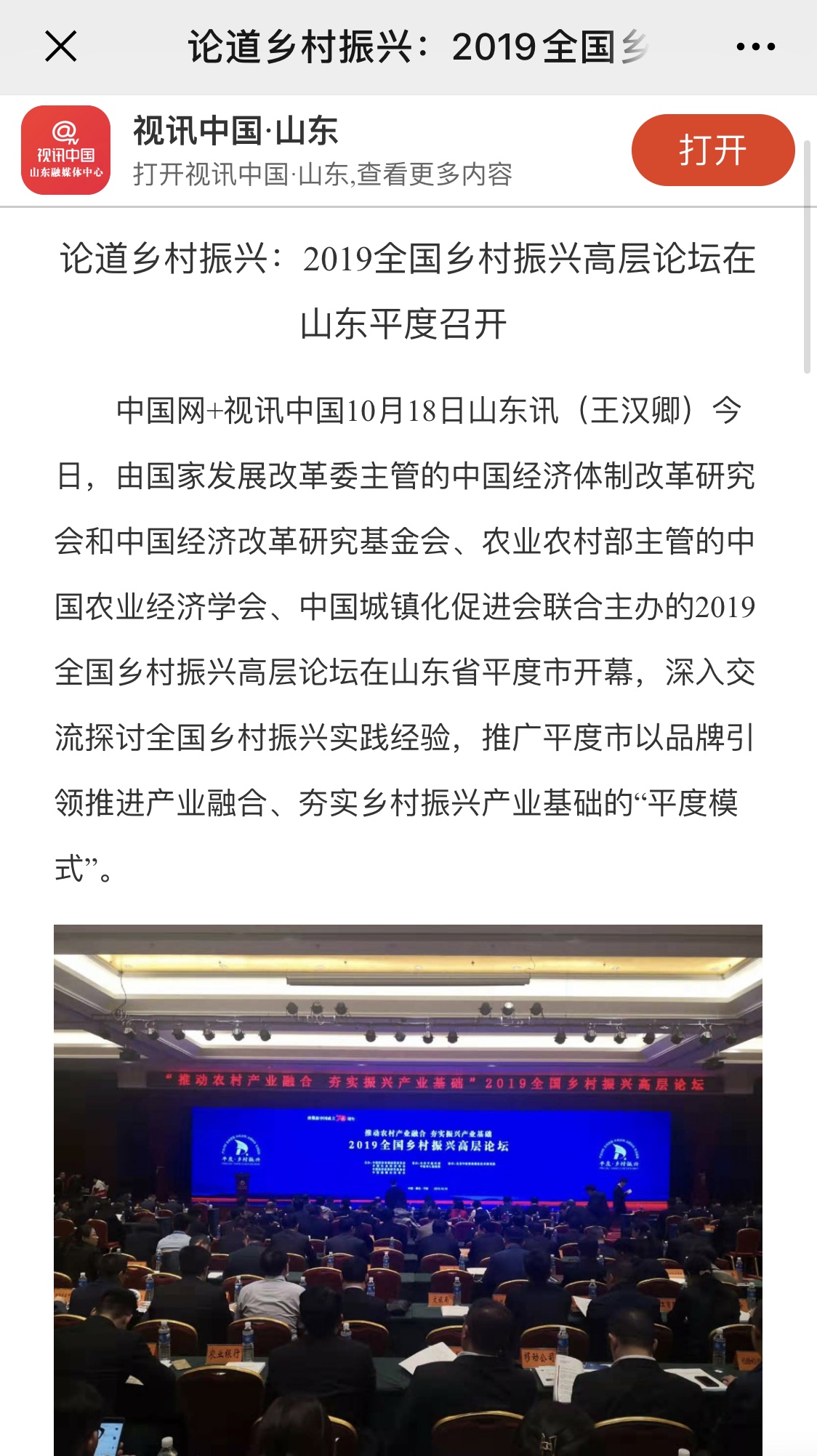The image size is (817, 1456).
Task: Tap the red 打开 button
Action: [712, 150]
